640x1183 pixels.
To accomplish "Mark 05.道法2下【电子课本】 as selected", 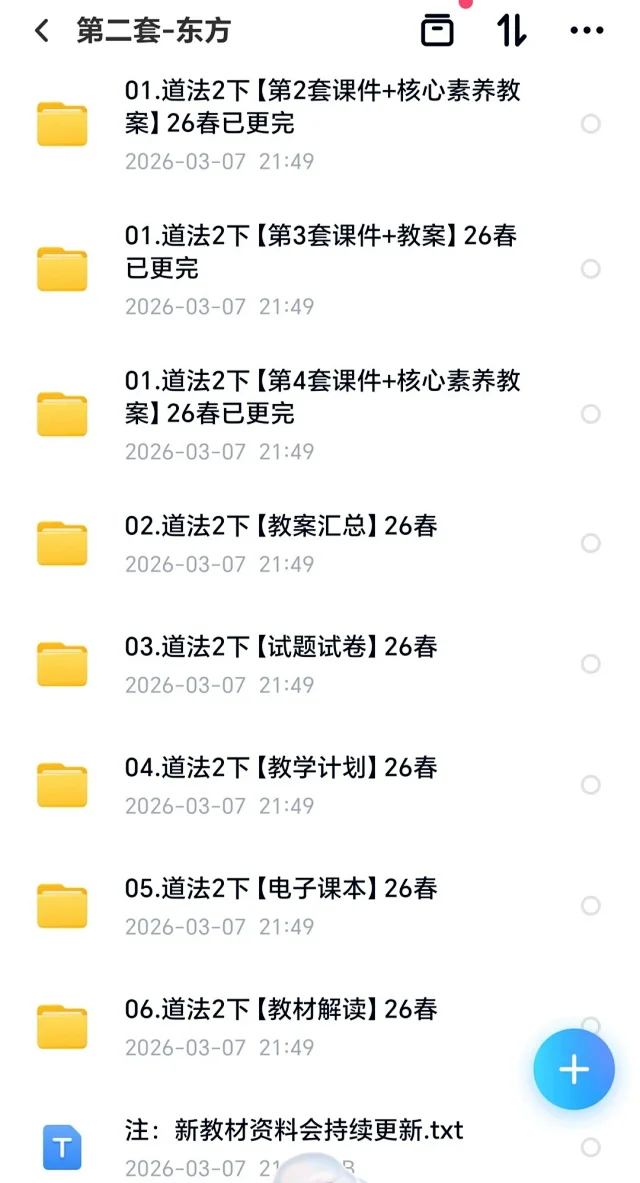I will [x=591, y=906].
